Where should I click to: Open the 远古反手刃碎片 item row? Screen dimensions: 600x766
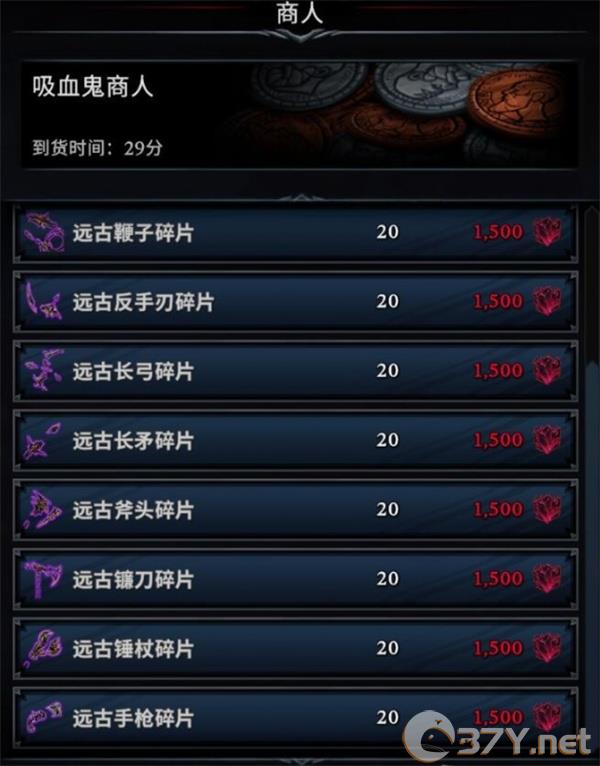[295, 301]
